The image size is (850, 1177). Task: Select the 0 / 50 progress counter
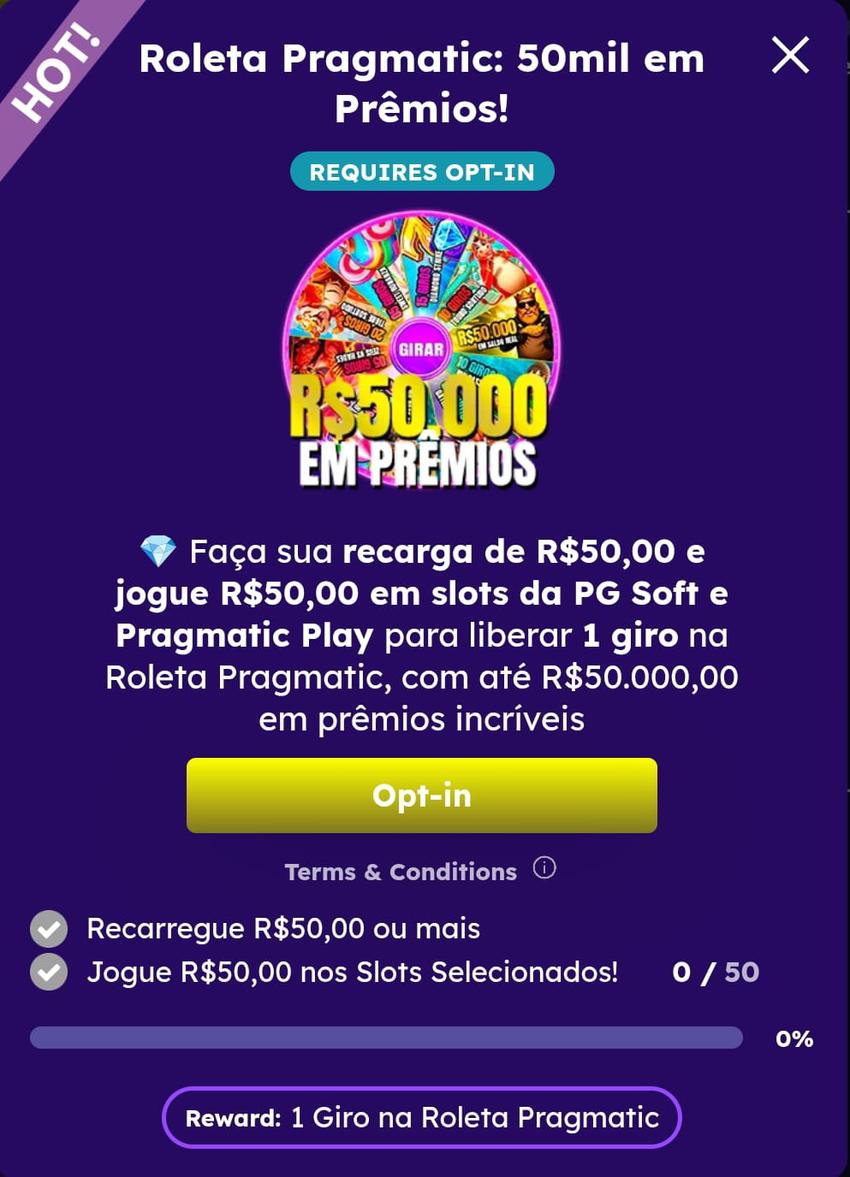715,971
